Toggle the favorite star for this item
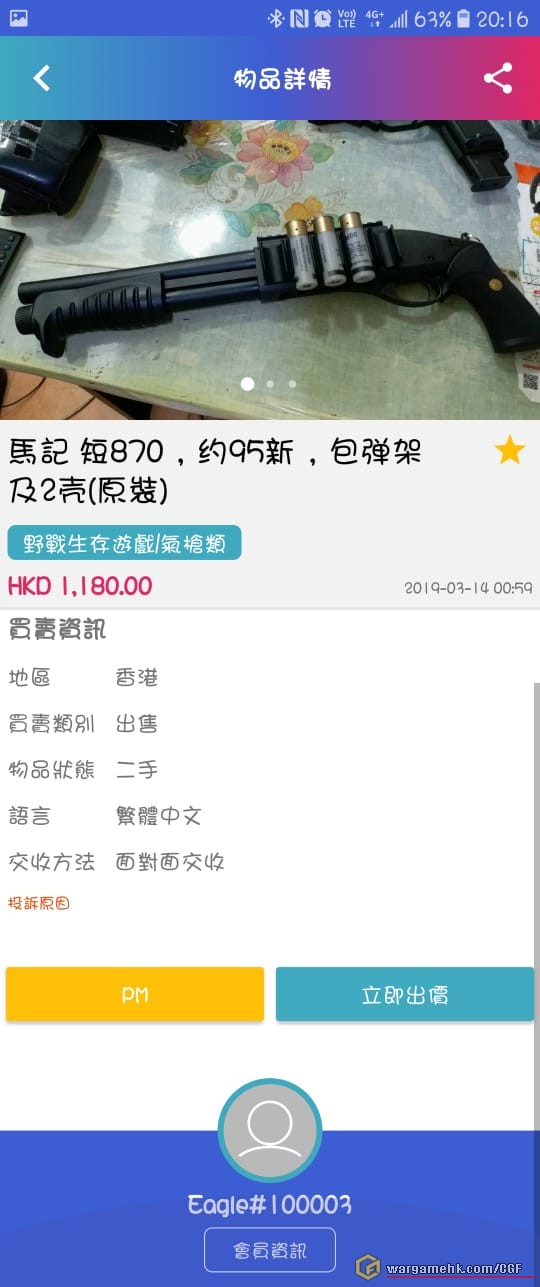This screenshot has height=1287, width=540. pyautogui.click(x=510, y=452)
